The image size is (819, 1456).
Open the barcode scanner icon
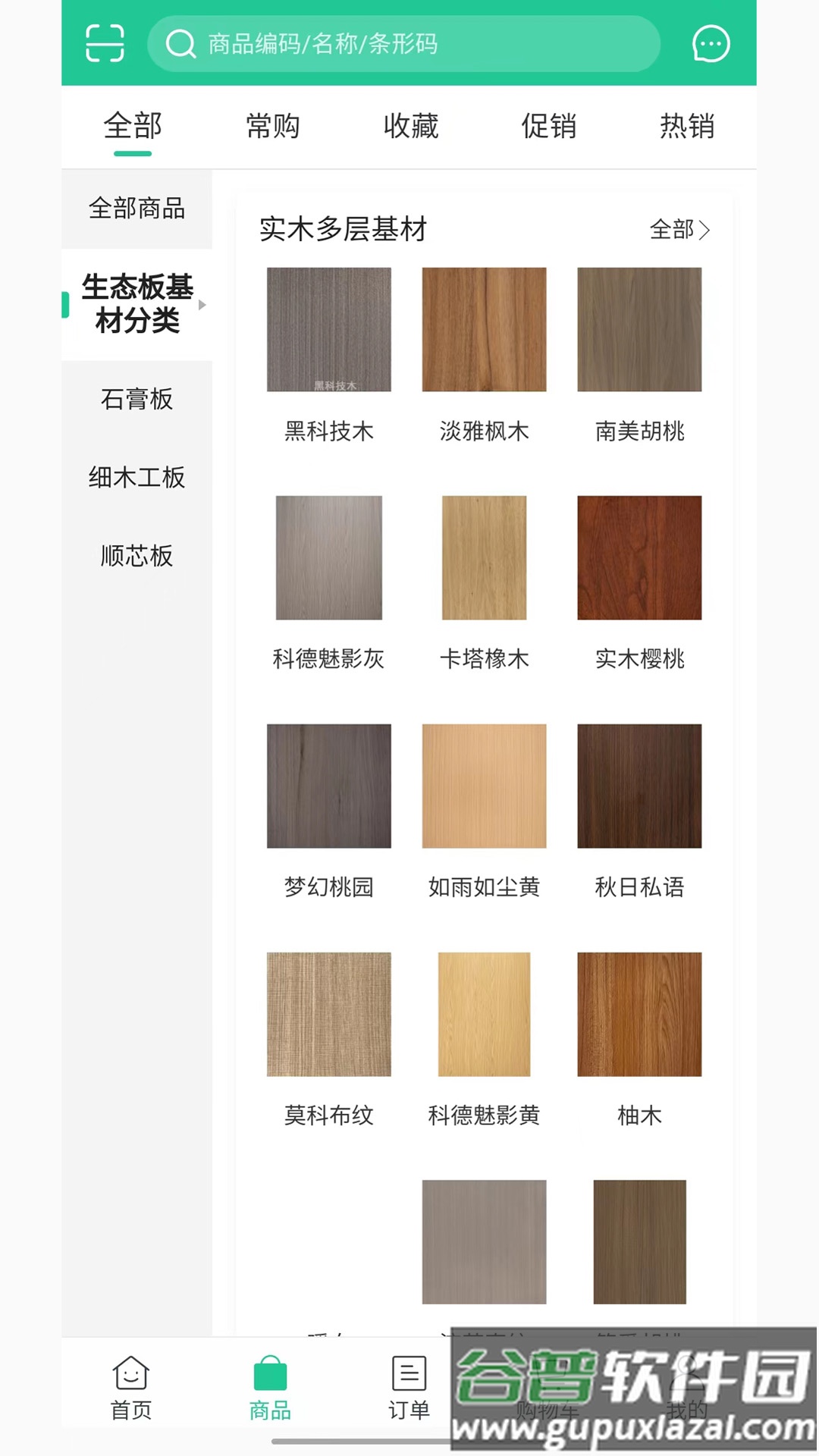point(105,43)
